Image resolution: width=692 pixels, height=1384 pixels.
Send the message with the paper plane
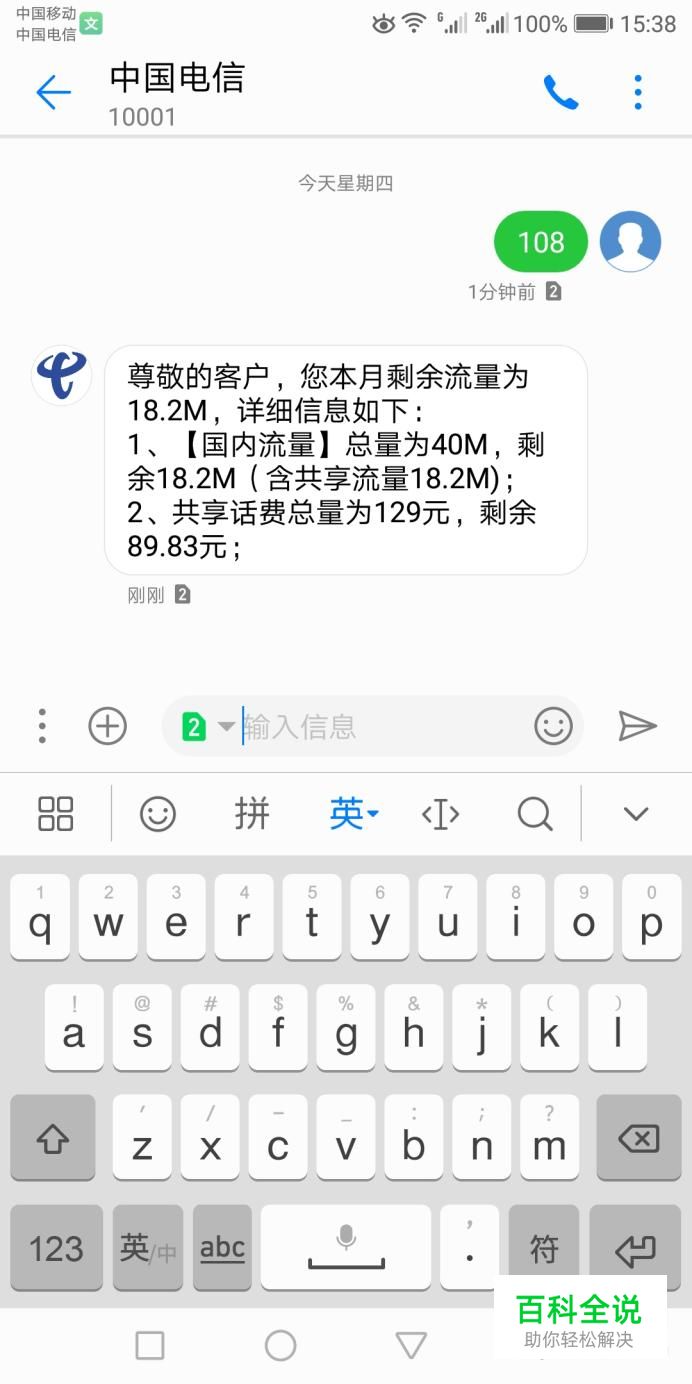tap(637, 726)
